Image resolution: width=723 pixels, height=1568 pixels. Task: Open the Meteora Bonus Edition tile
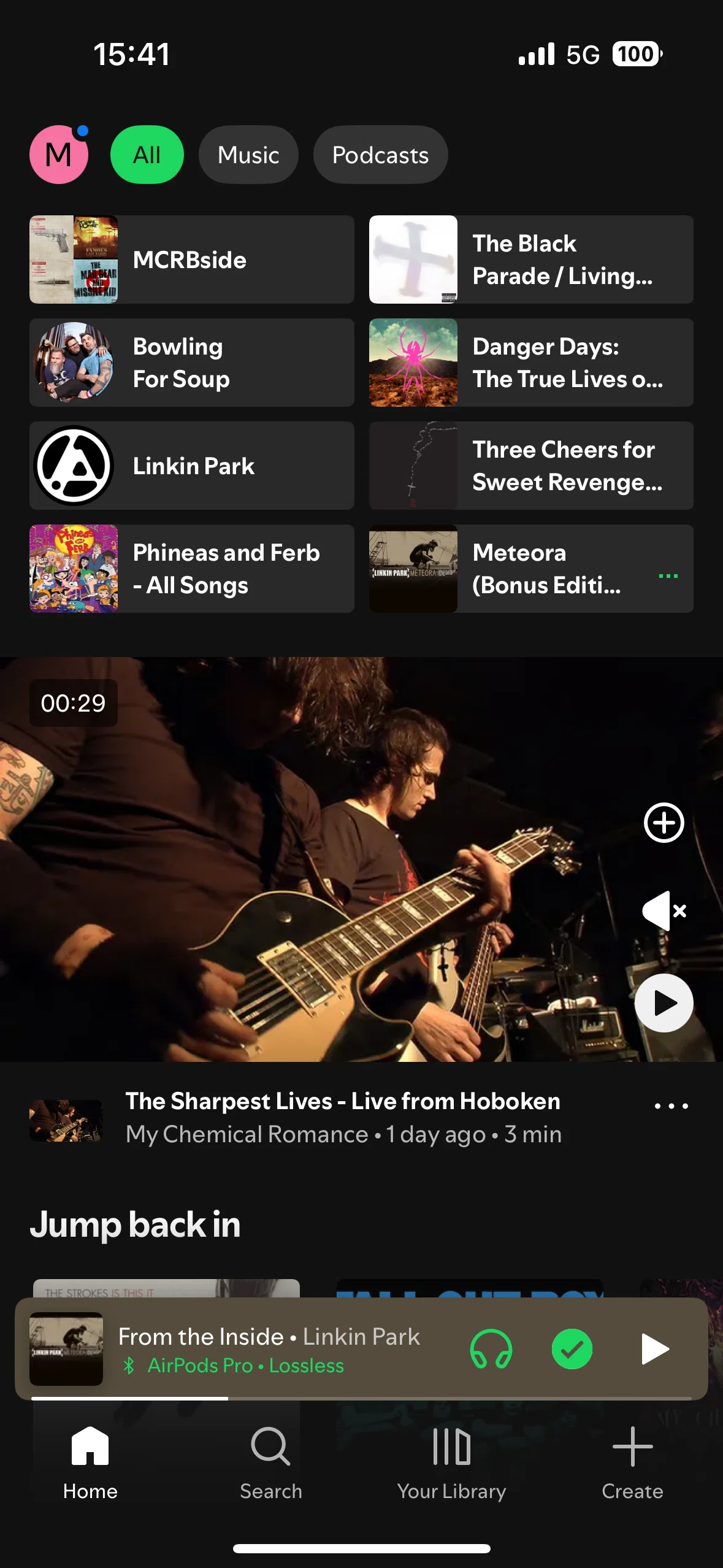click(531, 569)
